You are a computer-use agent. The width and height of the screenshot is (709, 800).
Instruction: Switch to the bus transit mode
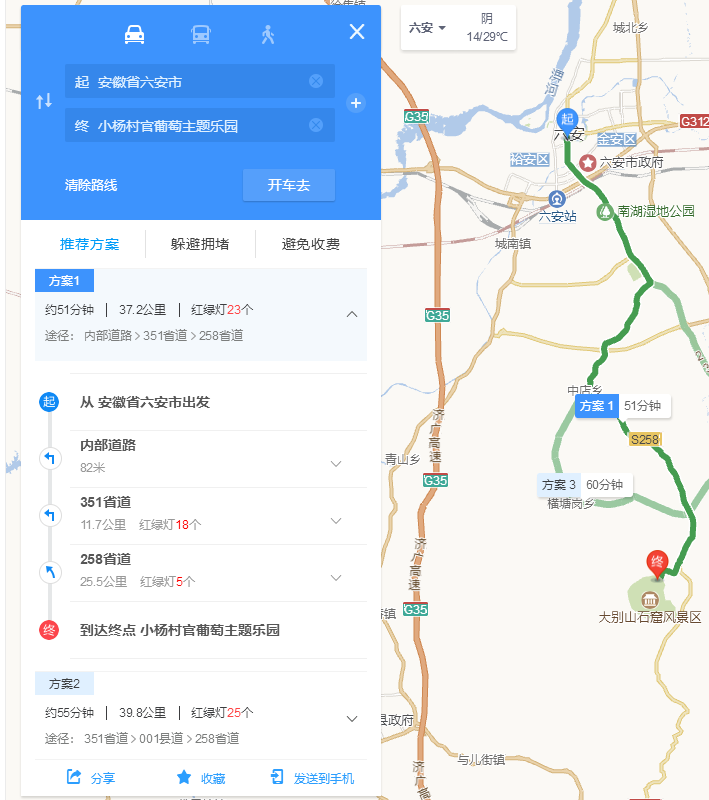[201, 34]
